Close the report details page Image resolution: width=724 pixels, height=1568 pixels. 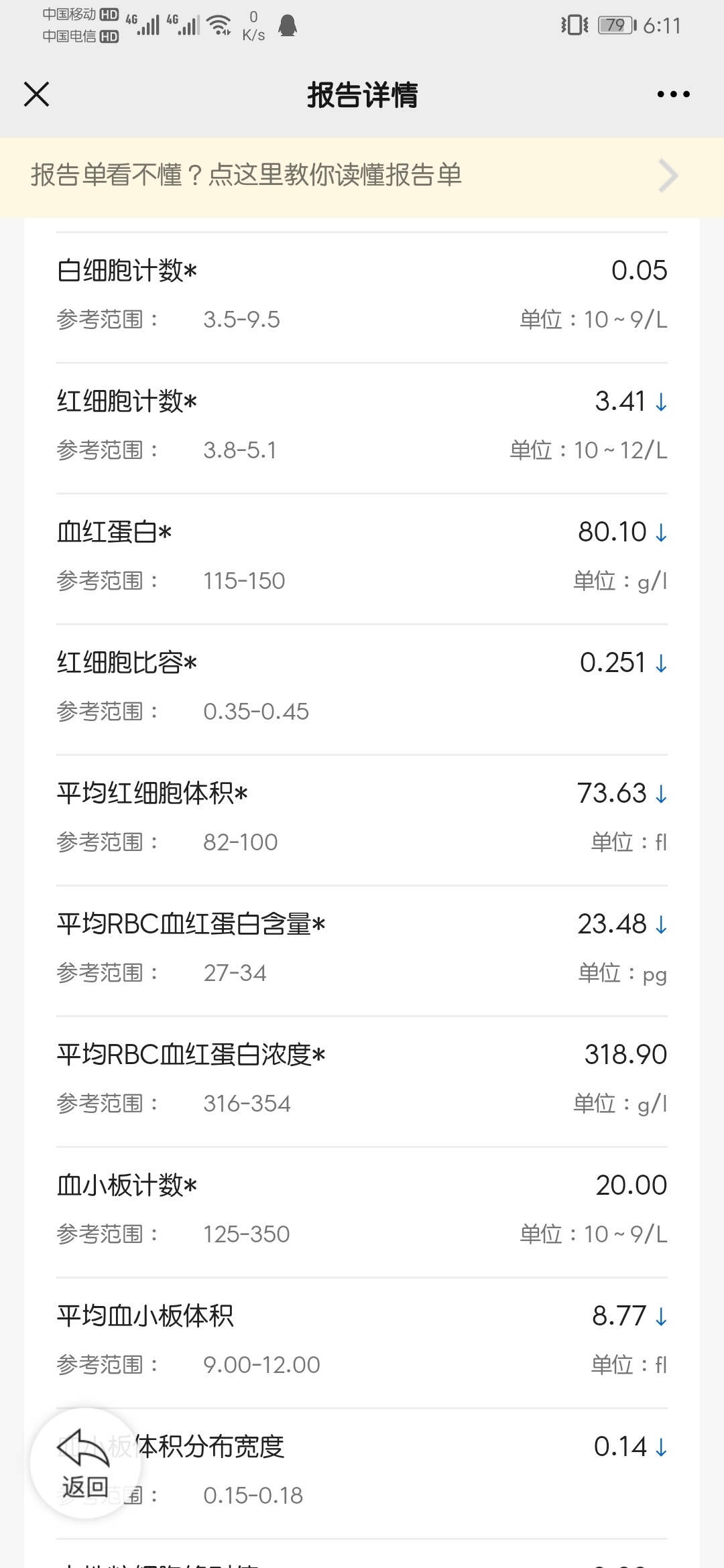(36, 94)
